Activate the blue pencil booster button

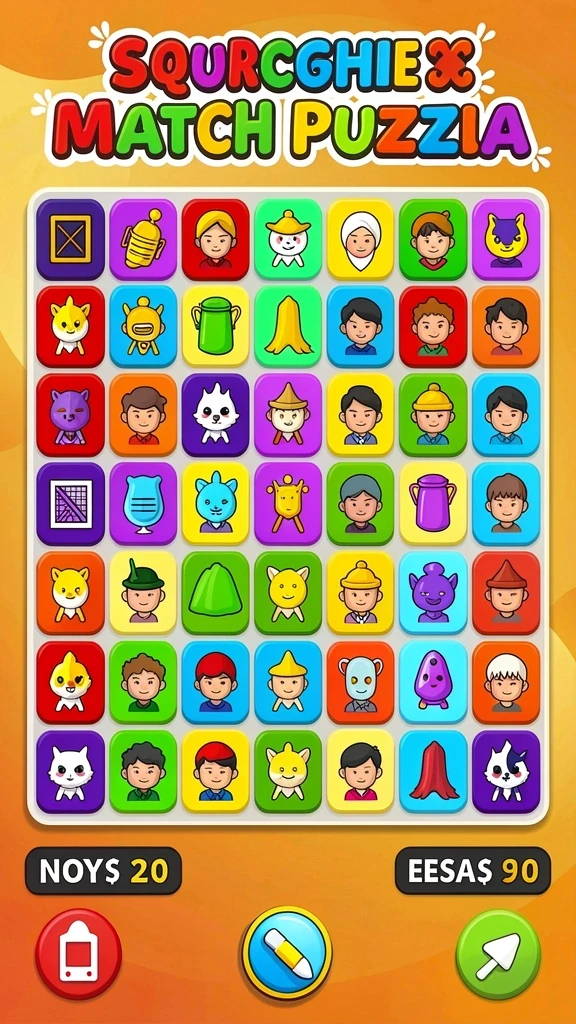tap(287, 953)
